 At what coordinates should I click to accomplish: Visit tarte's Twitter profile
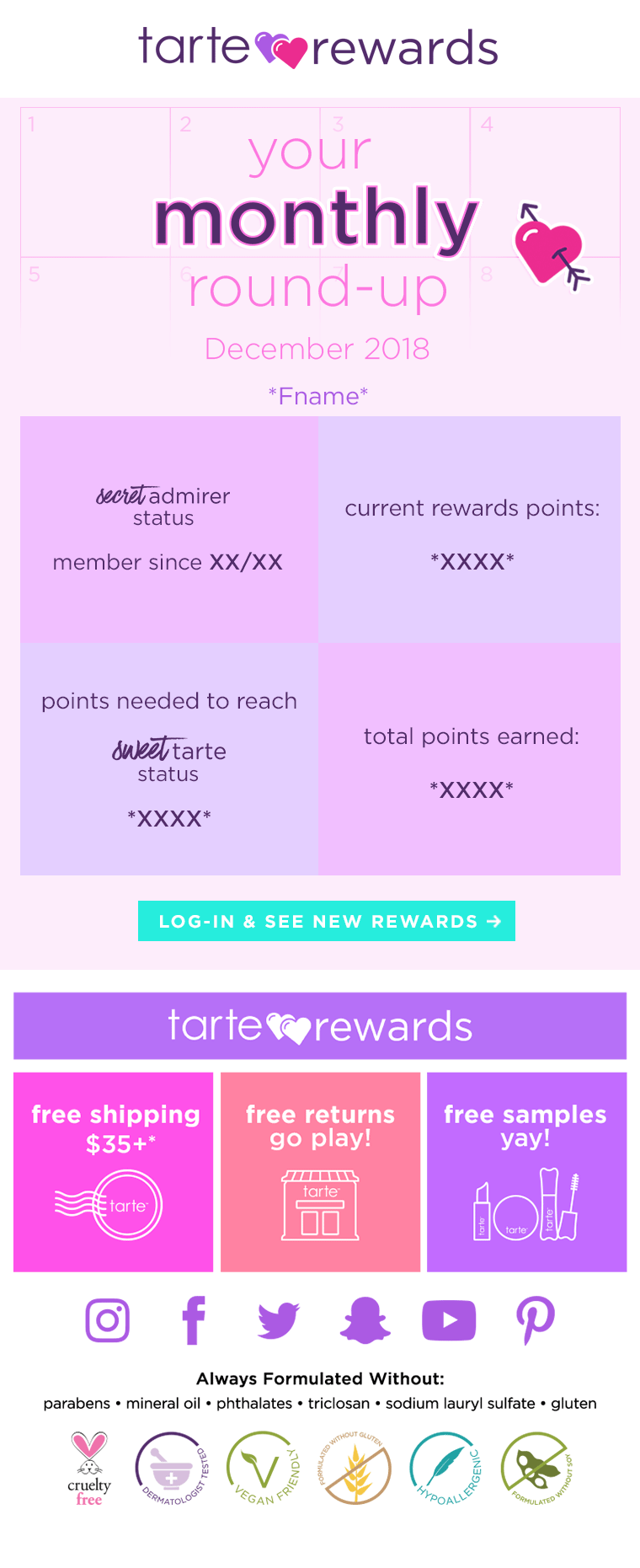[279, 1319]
